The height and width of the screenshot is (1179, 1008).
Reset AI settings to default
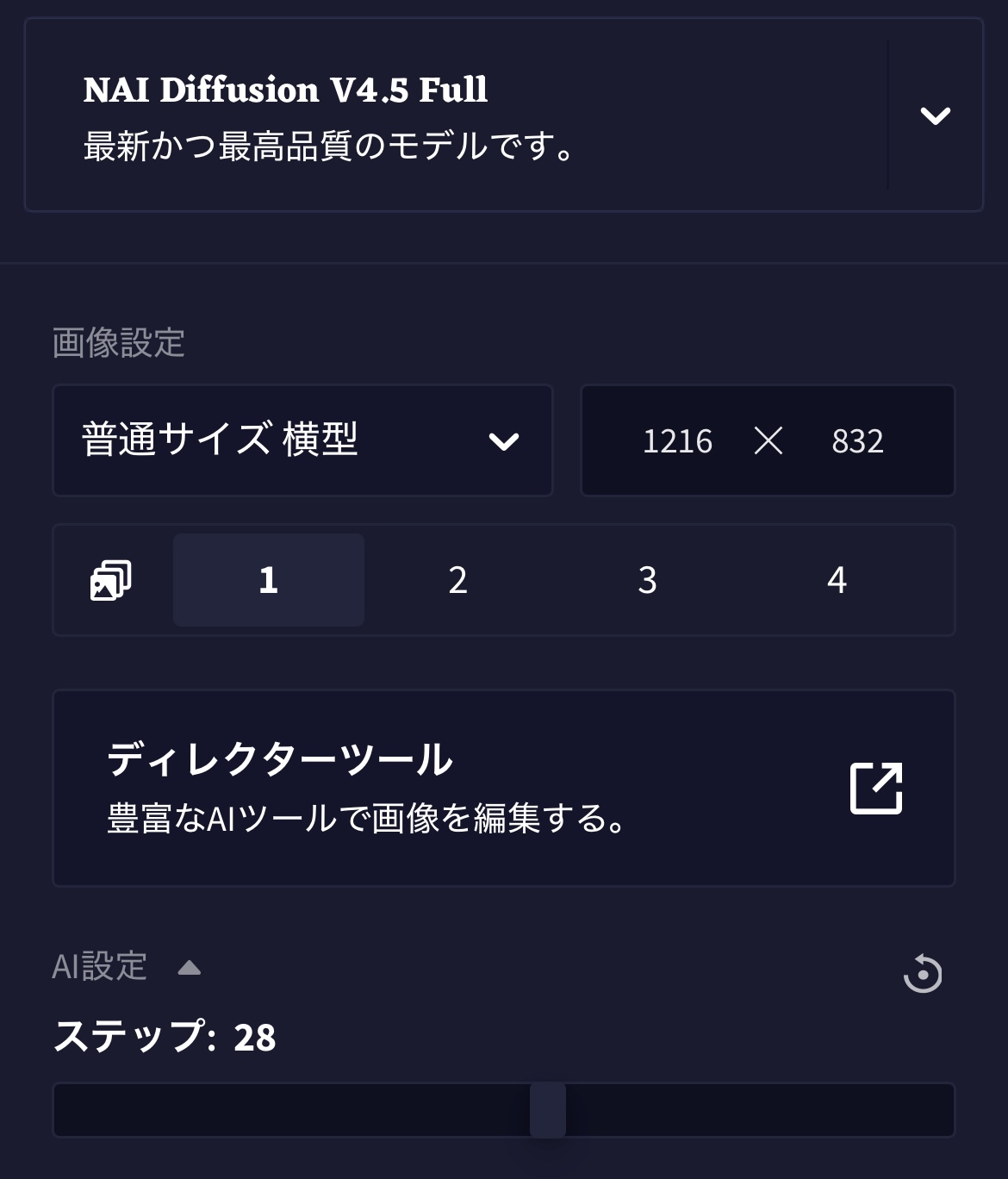923,974
